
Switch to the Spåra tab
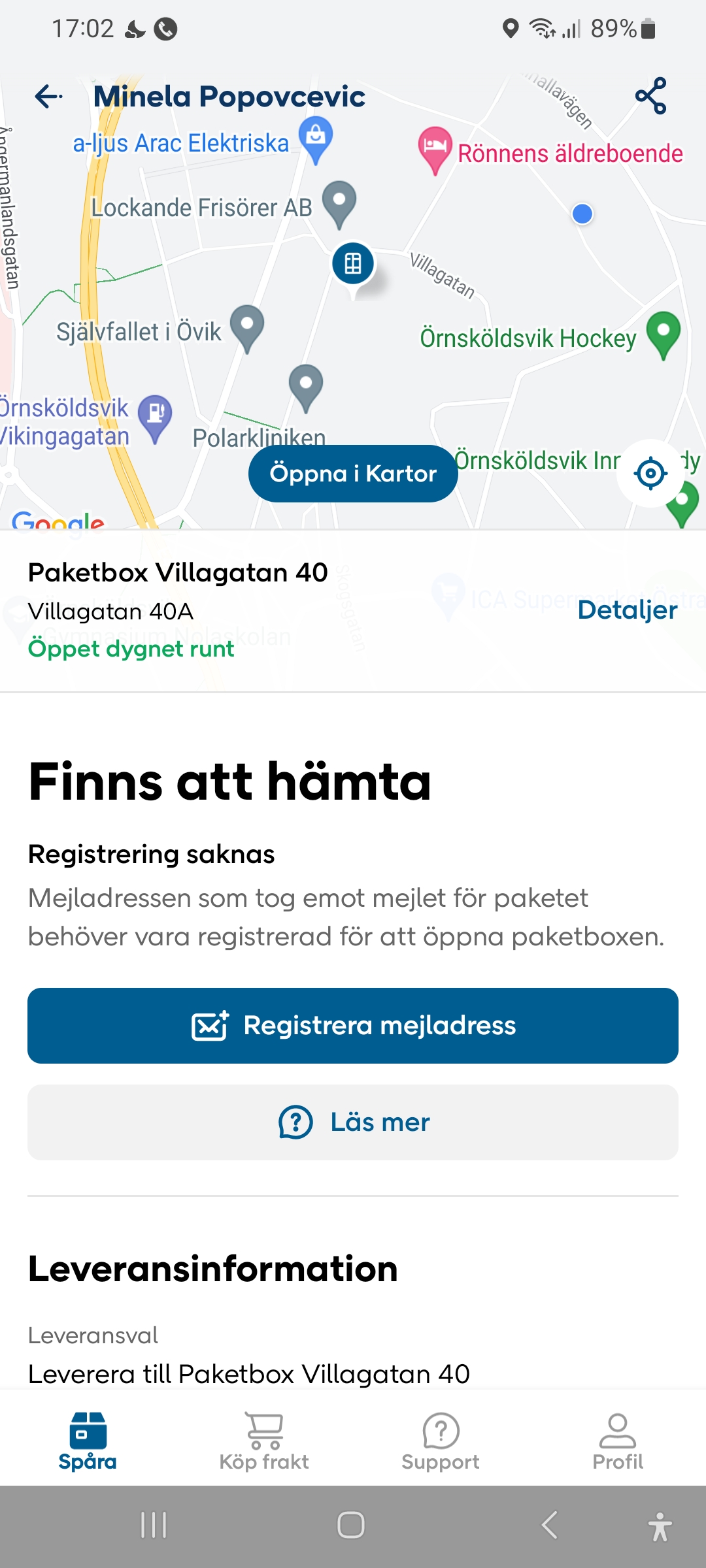click(x=88, y=1441)
